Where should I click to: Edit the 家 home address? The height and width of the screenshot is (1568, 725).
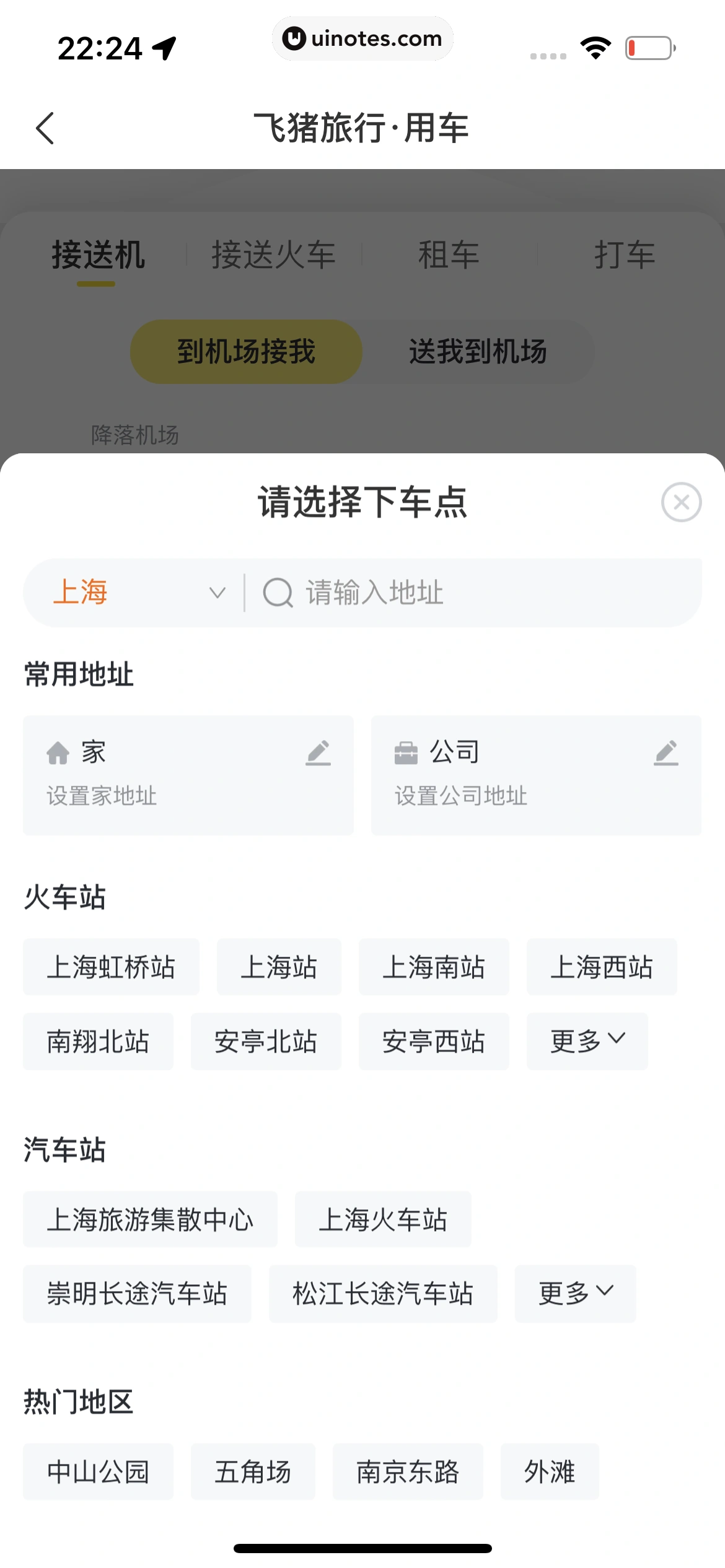(x=318, y=753)
